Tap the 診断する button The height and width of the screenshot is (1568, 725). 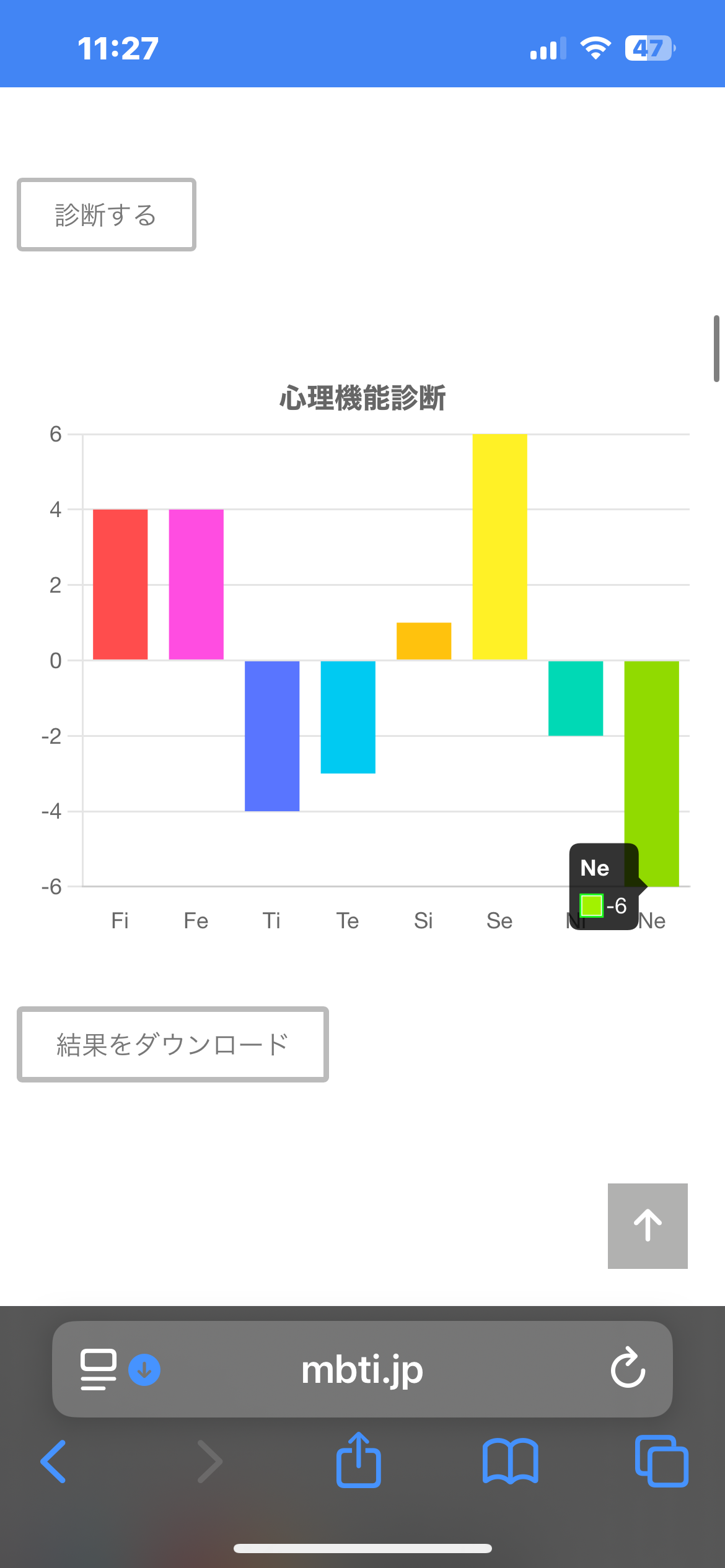(106, 215)
